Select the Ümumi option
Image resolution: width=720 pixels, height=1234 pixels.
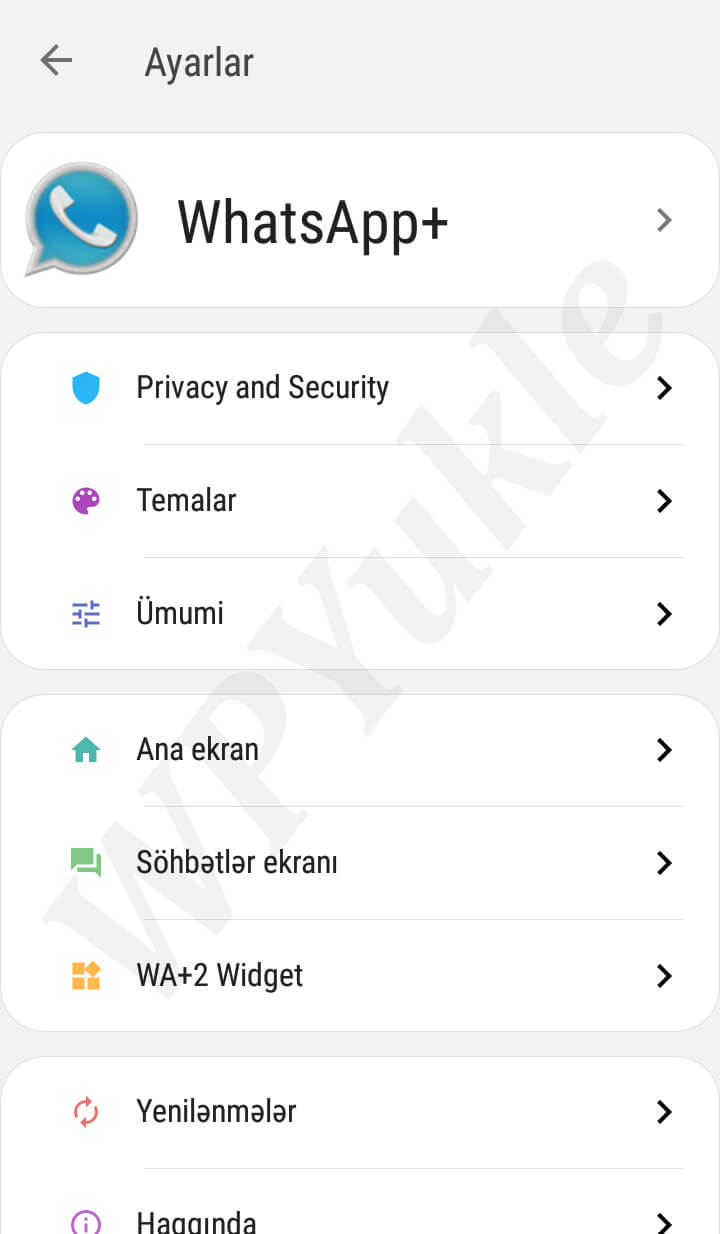tap(360, 613)
